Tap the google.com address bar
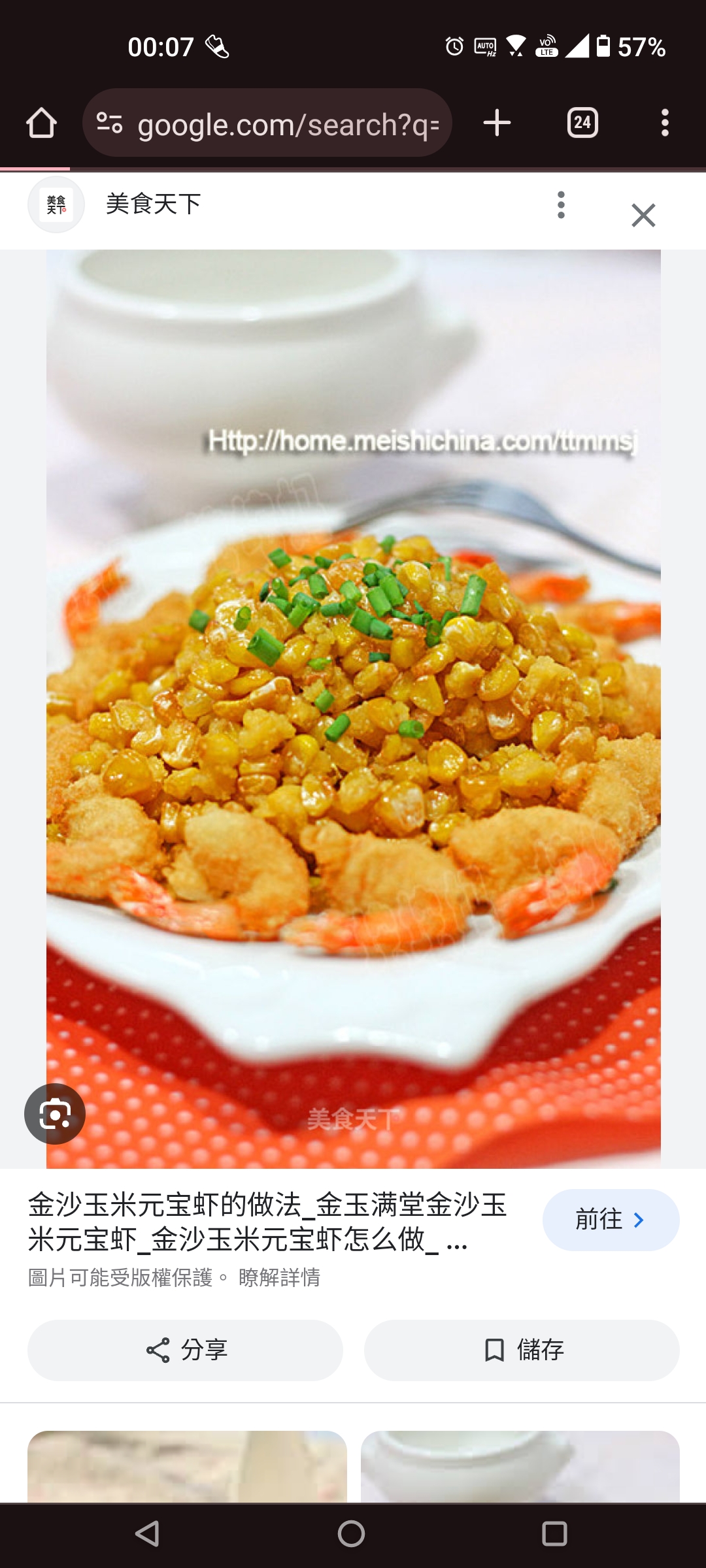This screenshot has width=706, height=1568. (288, 124)
